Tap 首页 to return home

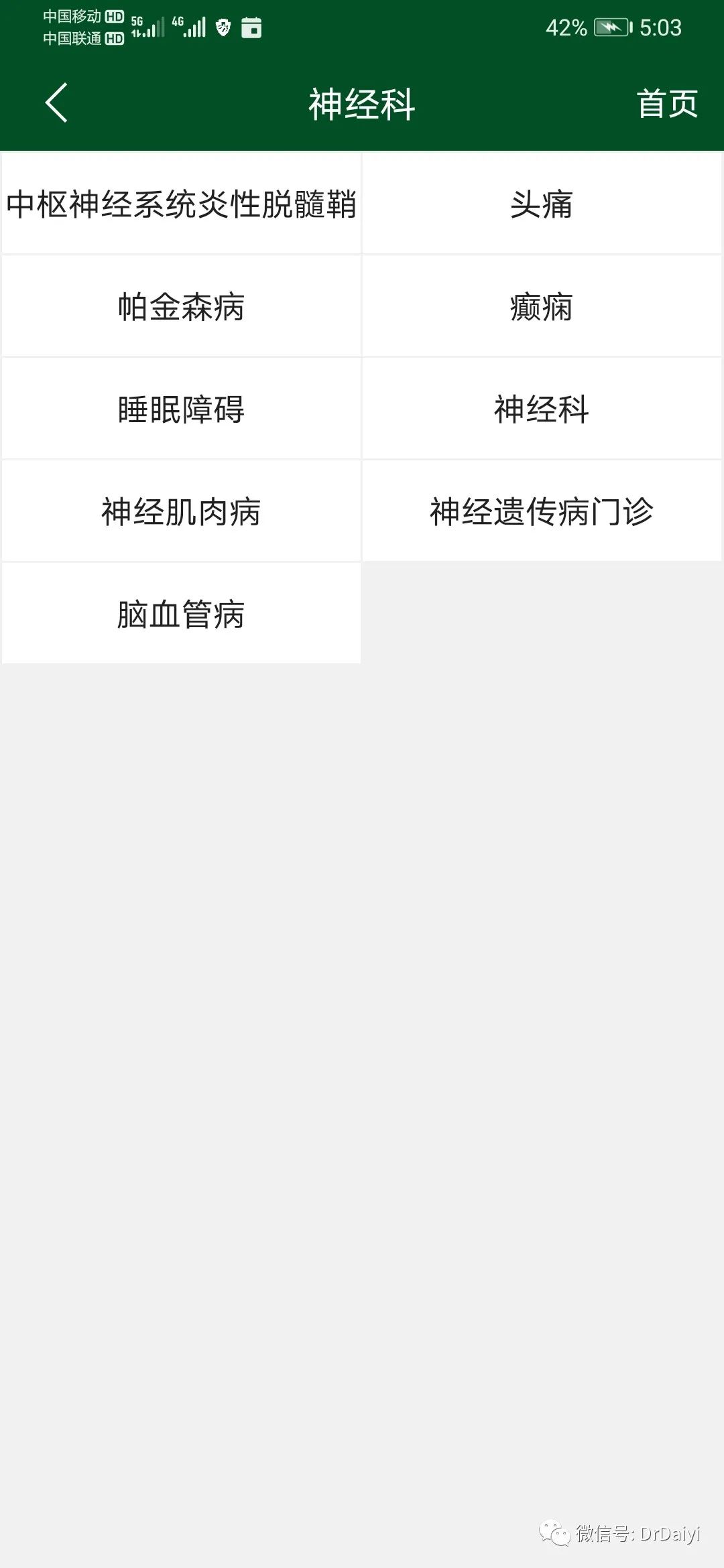[667, 104]
